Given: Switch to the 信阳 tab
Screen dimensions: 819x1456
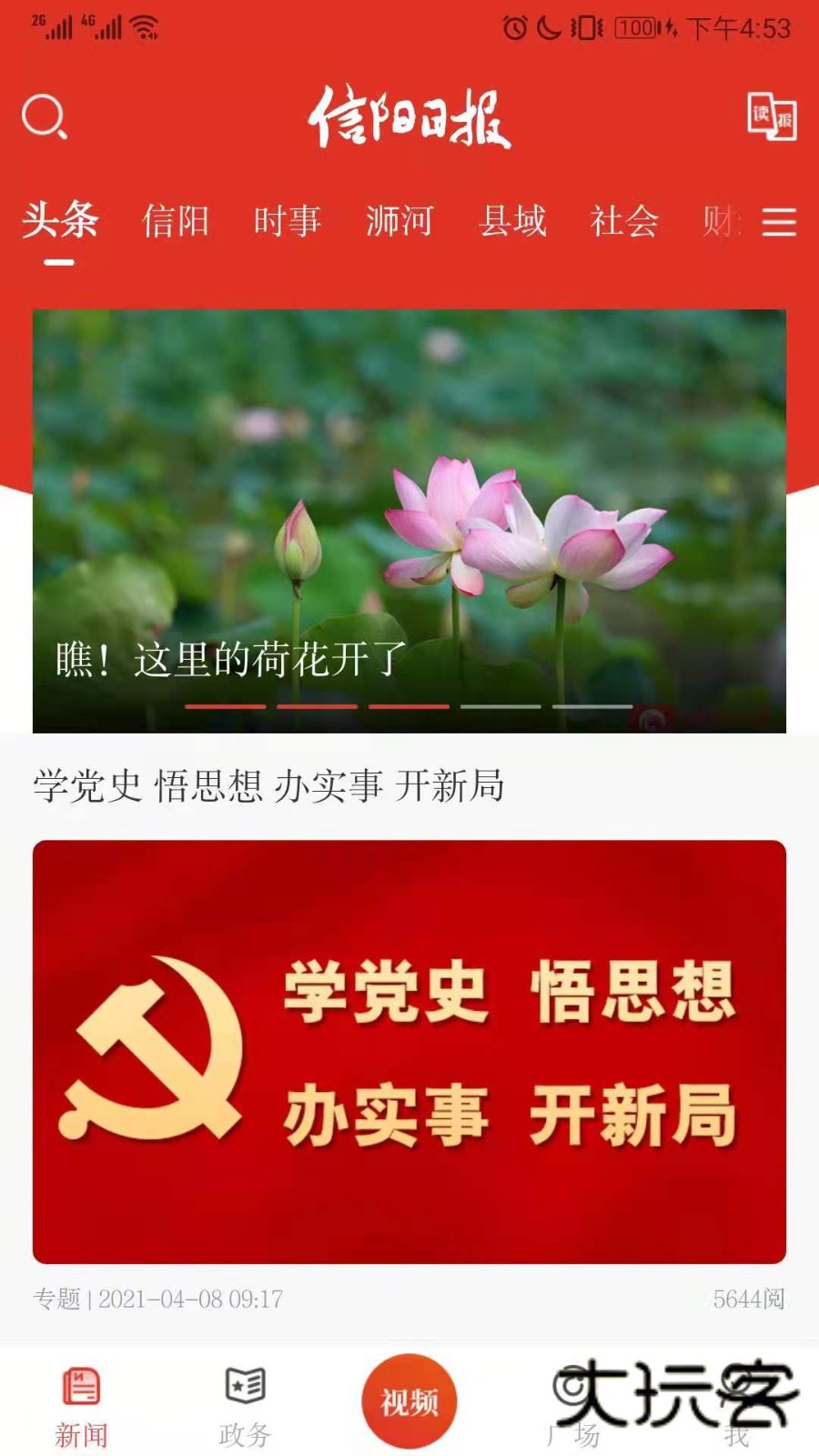Looking at the screenshot, I should click(x=176, y=221).
